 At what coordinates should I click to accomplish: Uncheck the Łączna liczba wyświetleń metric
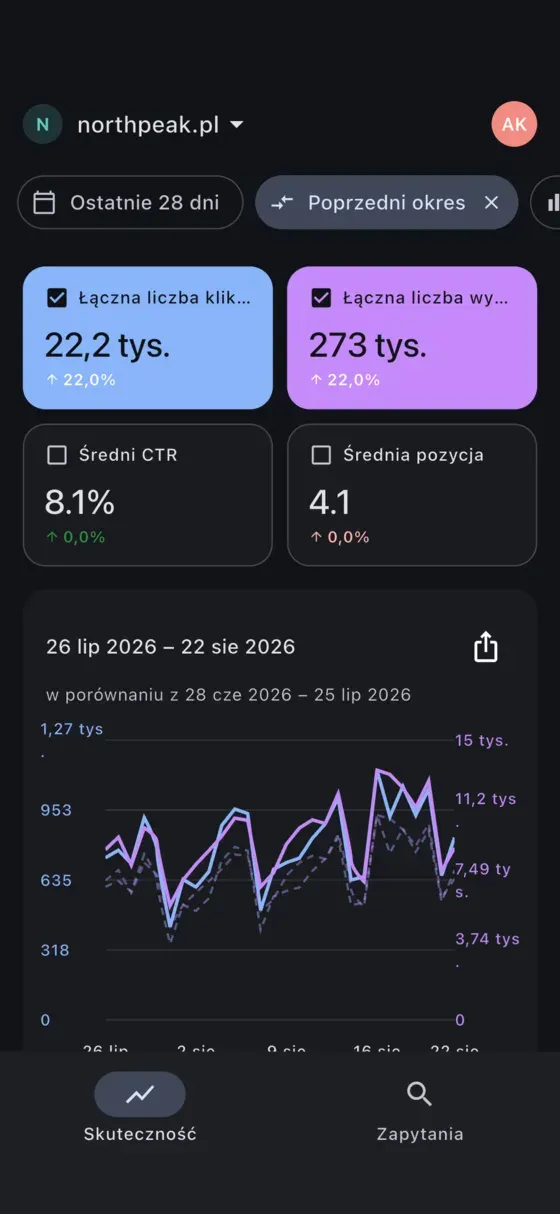pyautogui.click(x=321, y=297)
